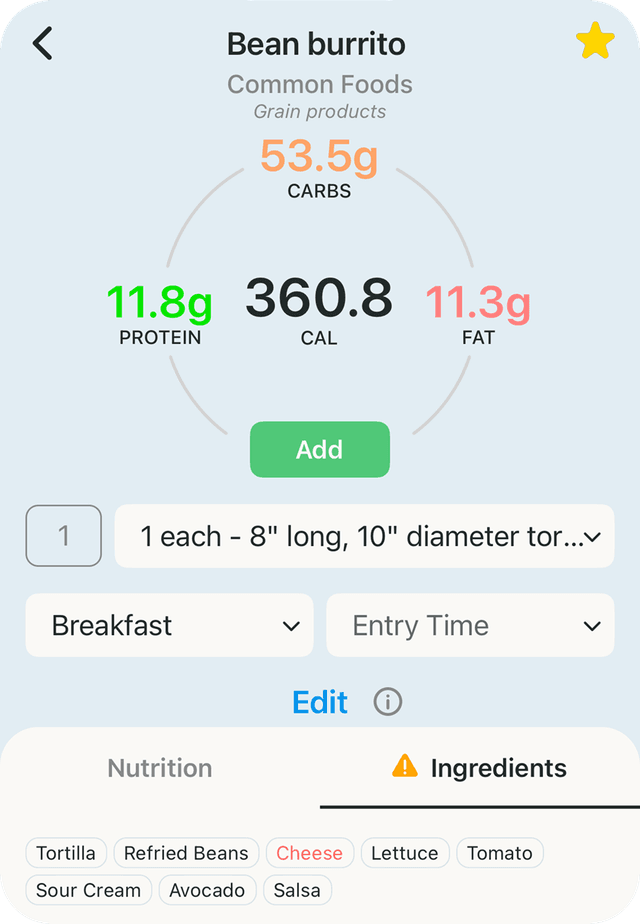The width and height of the screenshot is (640, 924).
Task: Open the Avocado ingredient chip
Action: (207, 890)
